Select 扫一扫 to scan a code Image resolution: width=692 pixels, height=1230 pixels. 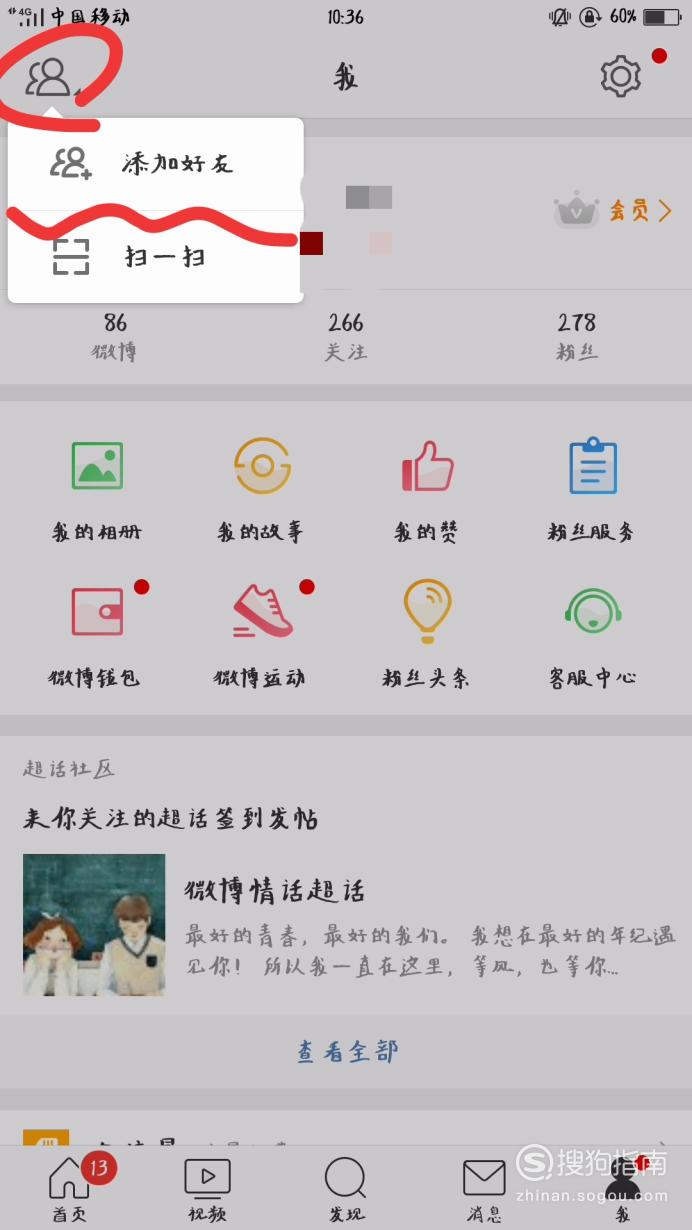(155, 257)
